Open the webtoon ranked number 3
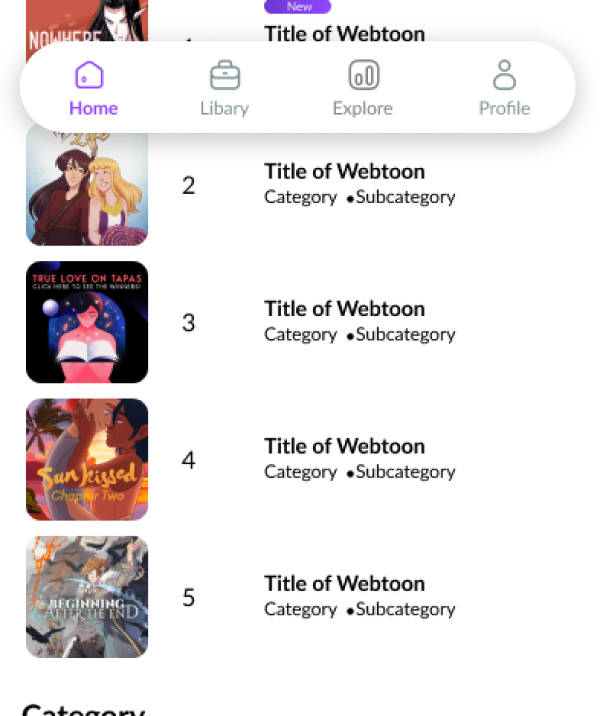This screenshot has height=716, width=600. 344,321
